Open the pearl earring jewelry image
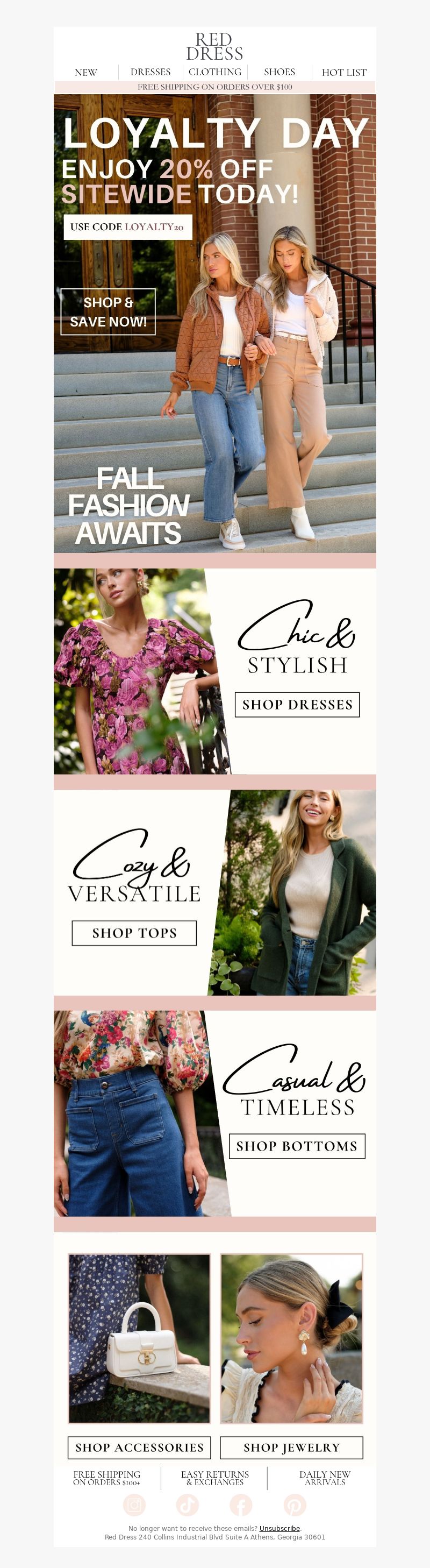The height and width of the screenshot is (1568, 430). pyautogui.click(x=291, y=1338)
